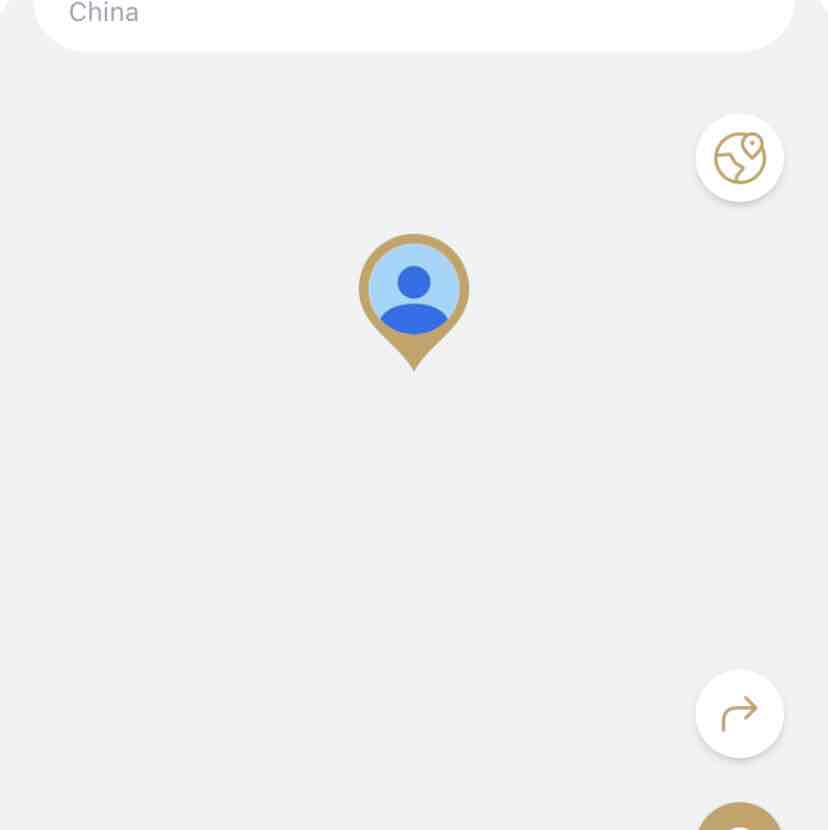
Task: Tap the gold button at the bottom
Action: point(739,819)
